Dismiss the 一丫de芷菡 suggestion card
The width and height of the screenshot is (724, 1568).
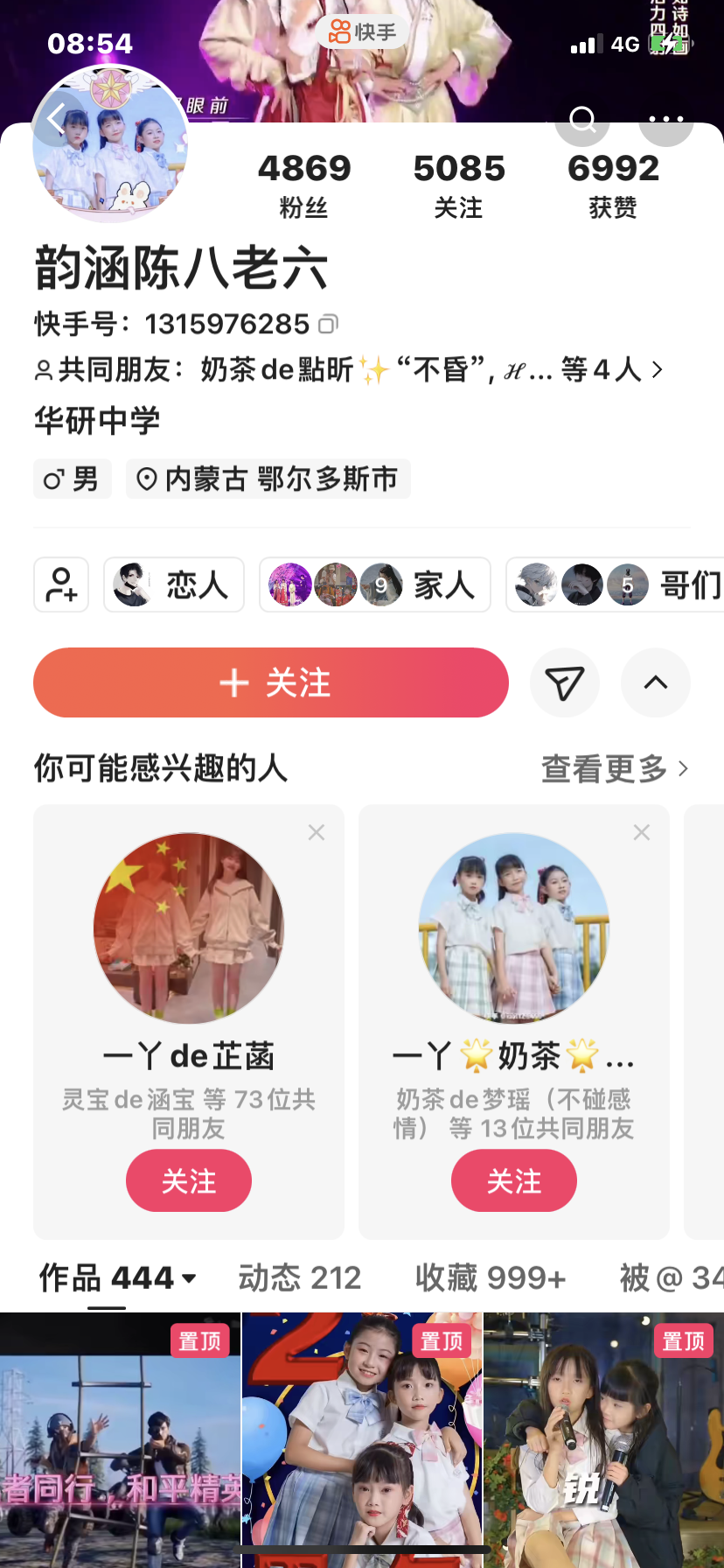[317, 832]
